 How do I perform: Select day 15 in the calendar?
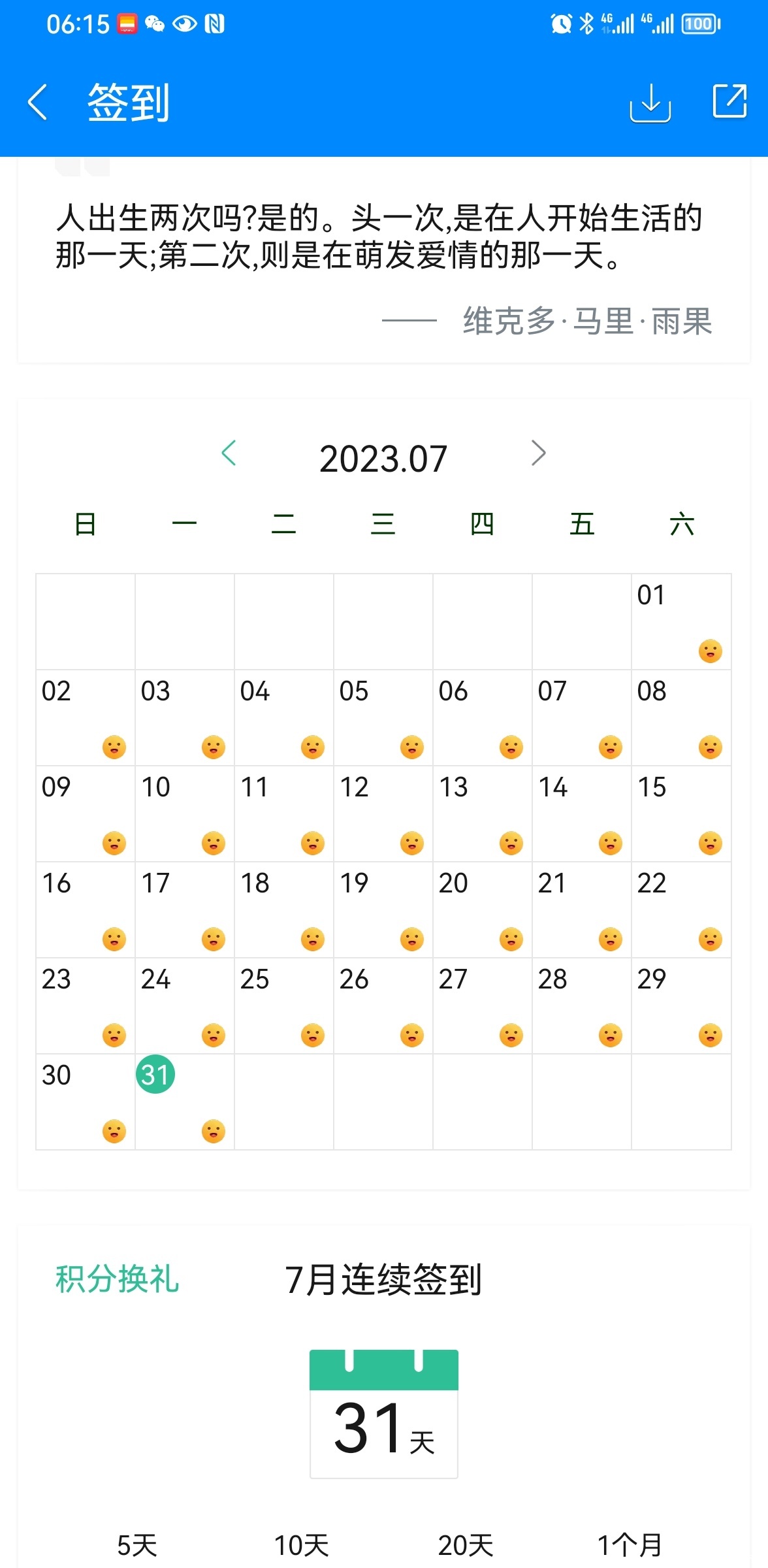[x=681, y=813]
